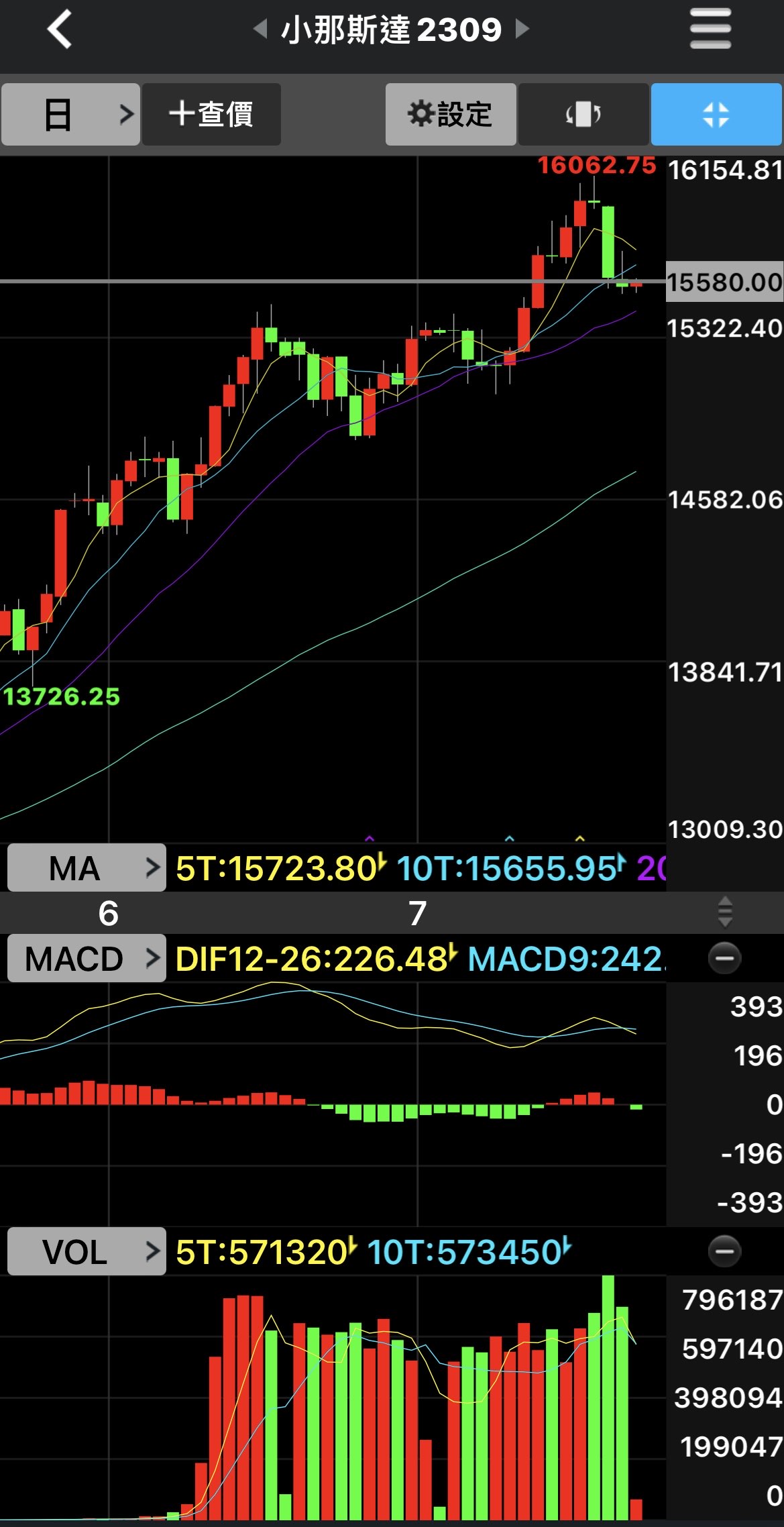Viewport: 784px width, 1527px height.
Task: Remove the MACD panel with the minus button
Action: [724, 958]
